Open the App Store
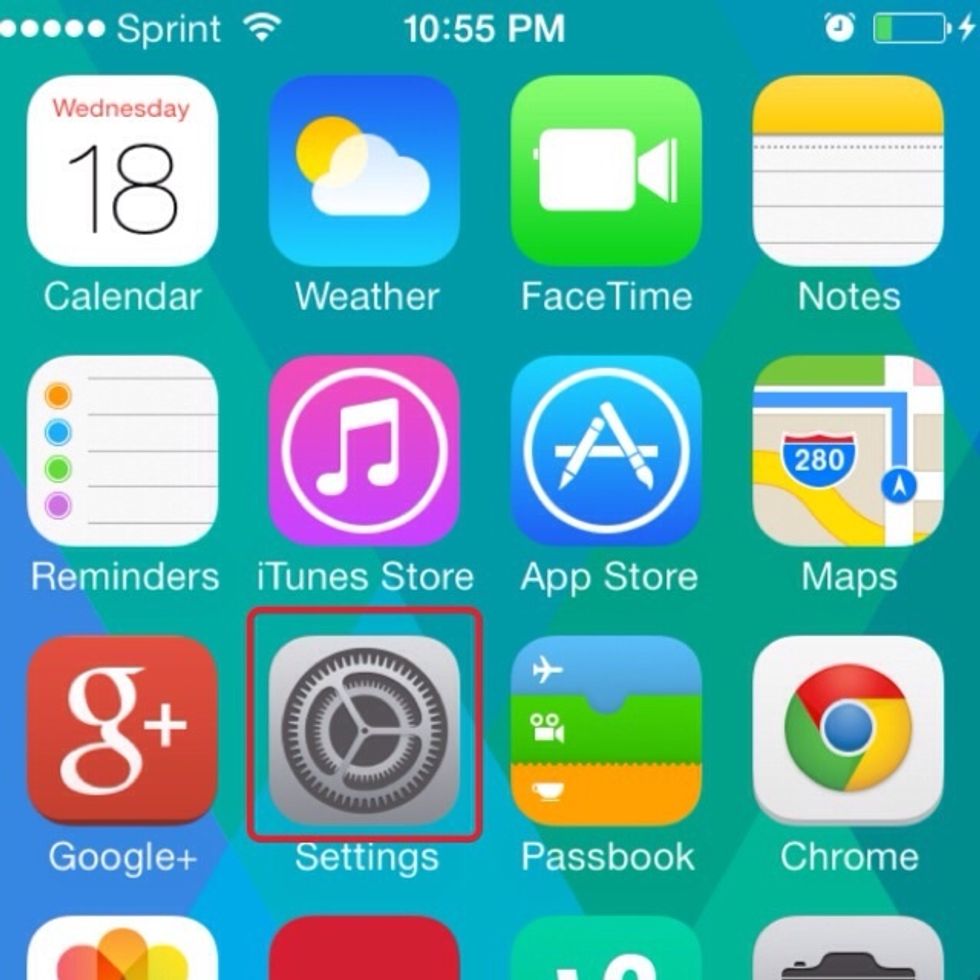This screenshot has width=980, height=980. 606,451
